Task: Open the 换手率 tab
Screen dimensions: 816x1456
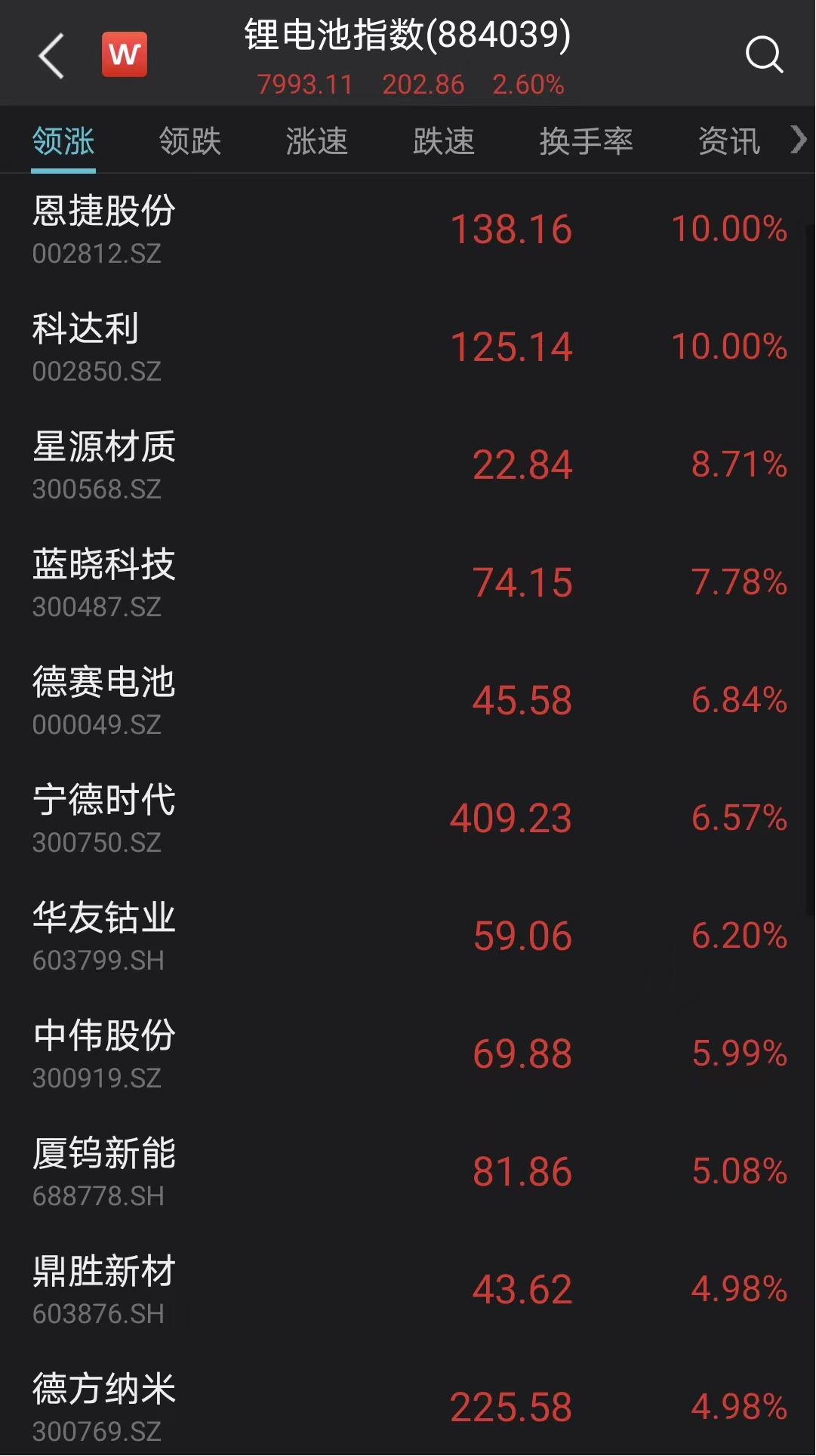Action: pos(587,141)
